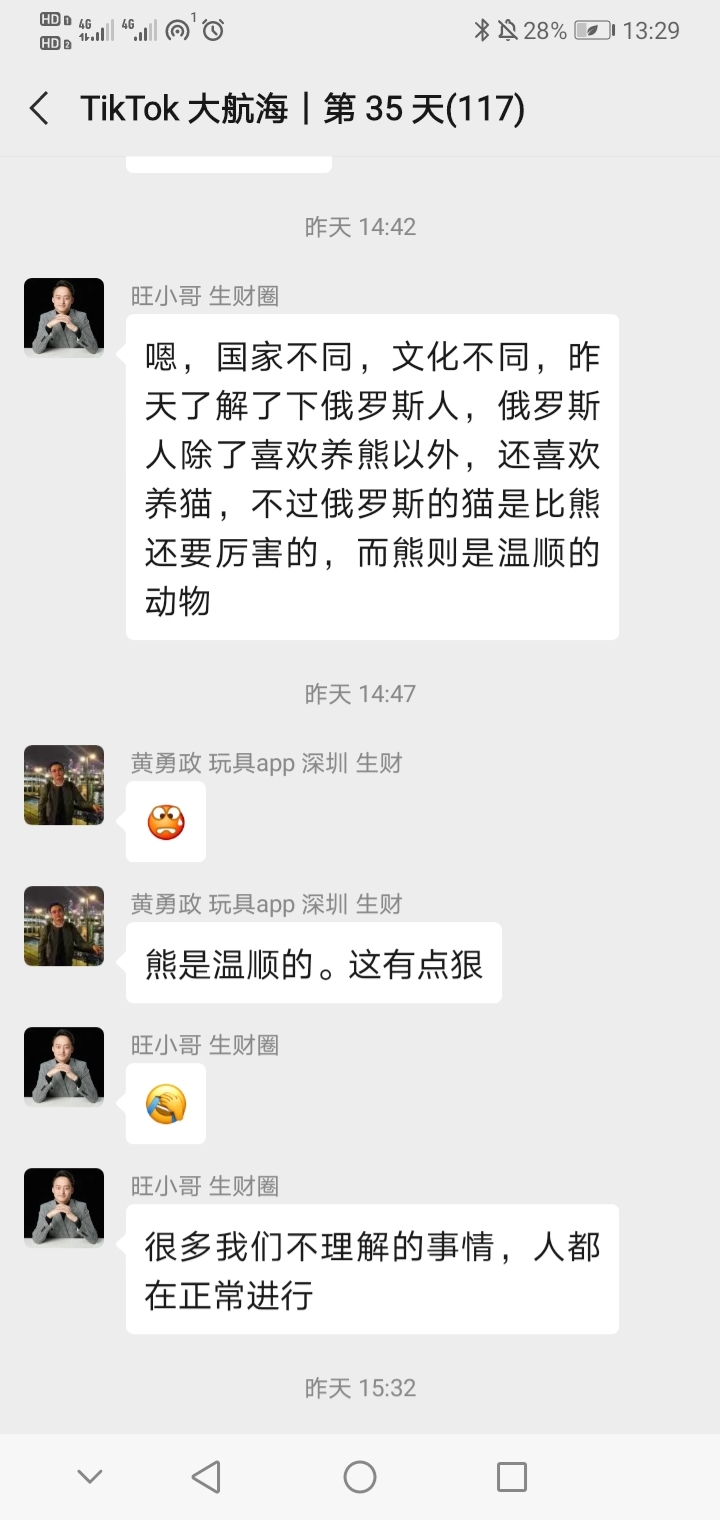Open 旺小哥's avatar beside the Russia message
The width and height of the screenshot is (720, 1520).
[64, 318]
